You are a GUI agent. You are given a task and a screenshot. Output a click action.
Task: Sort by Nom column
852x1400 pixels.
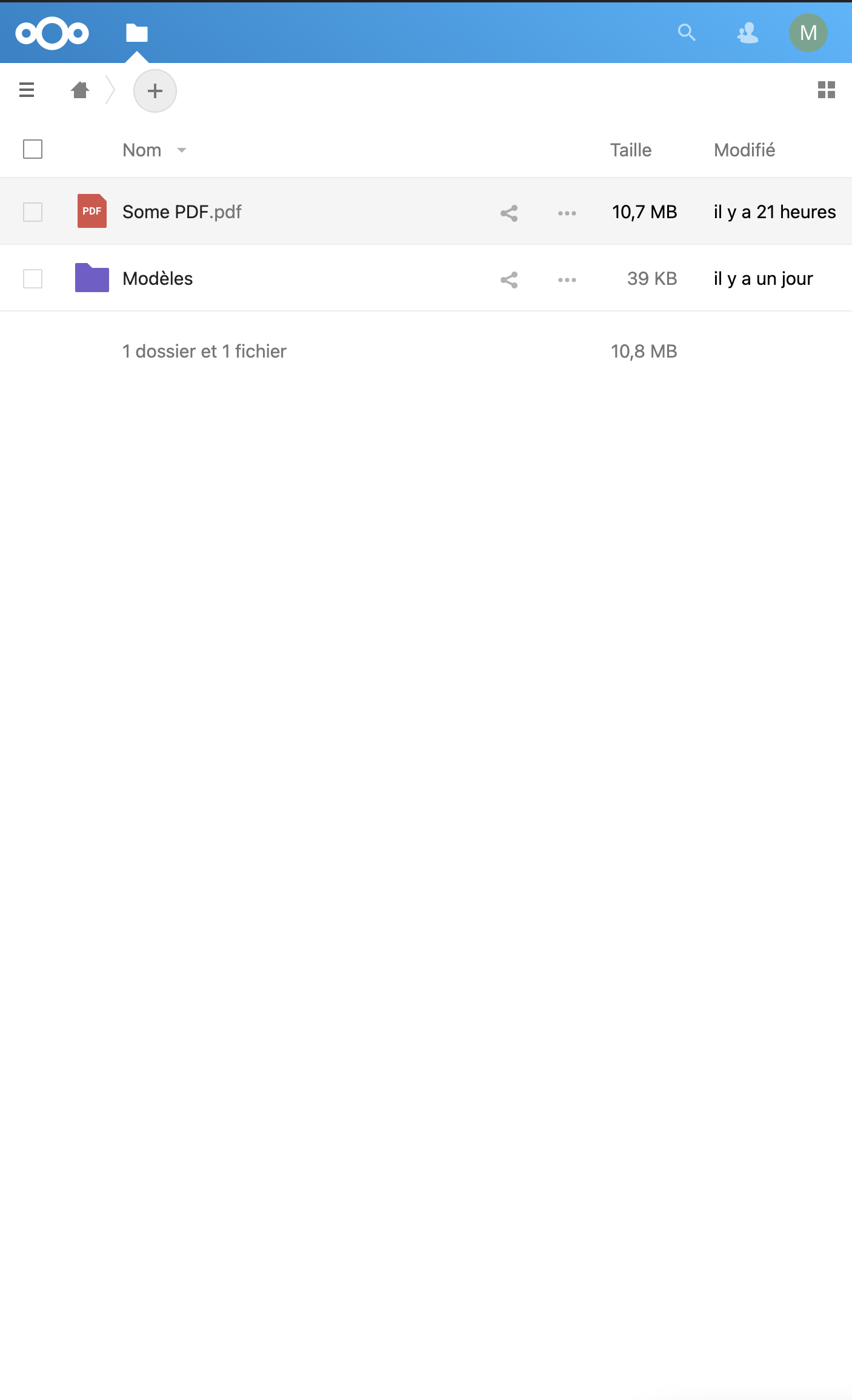coord(142,150)
